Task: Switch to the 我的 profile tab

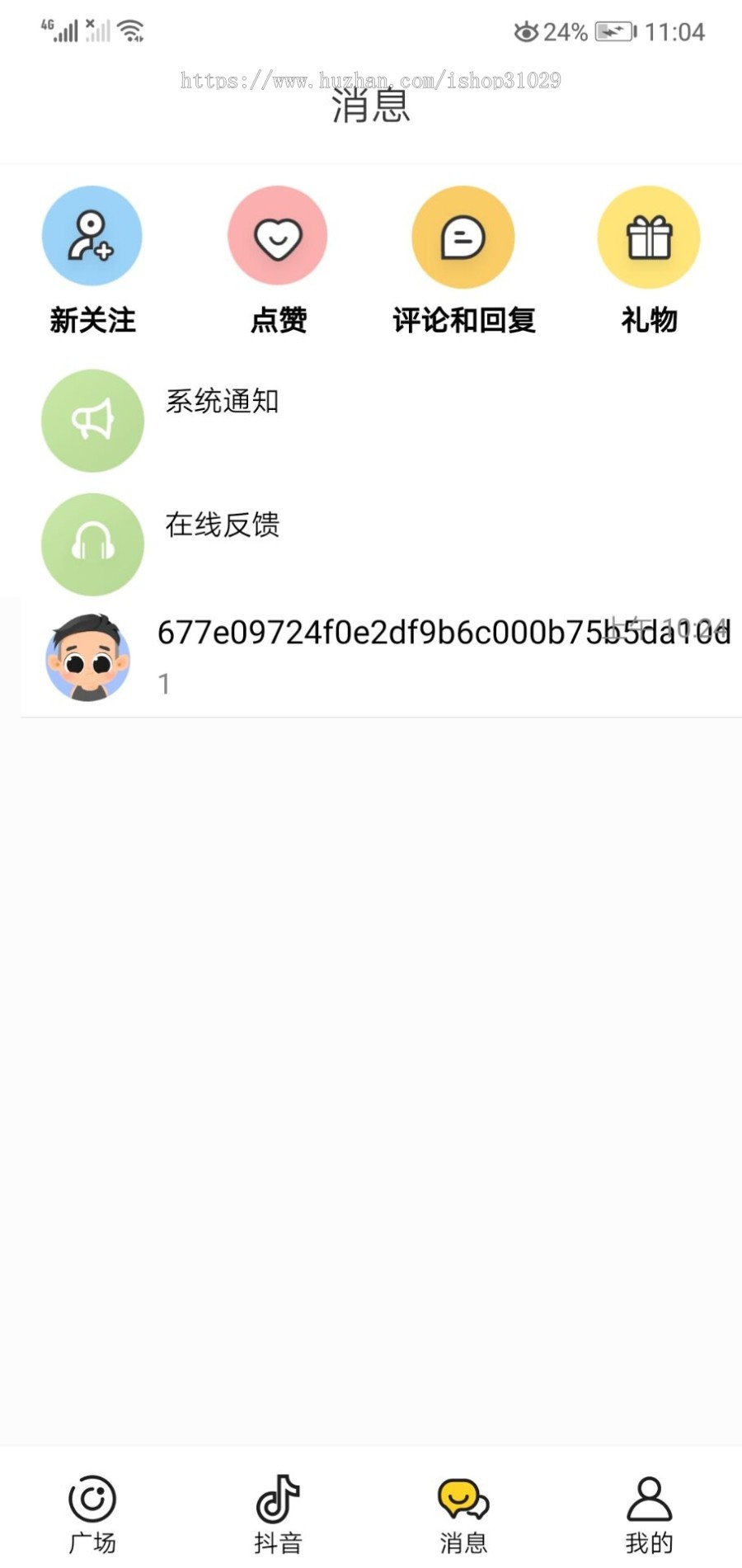Action: point(649,1512)
